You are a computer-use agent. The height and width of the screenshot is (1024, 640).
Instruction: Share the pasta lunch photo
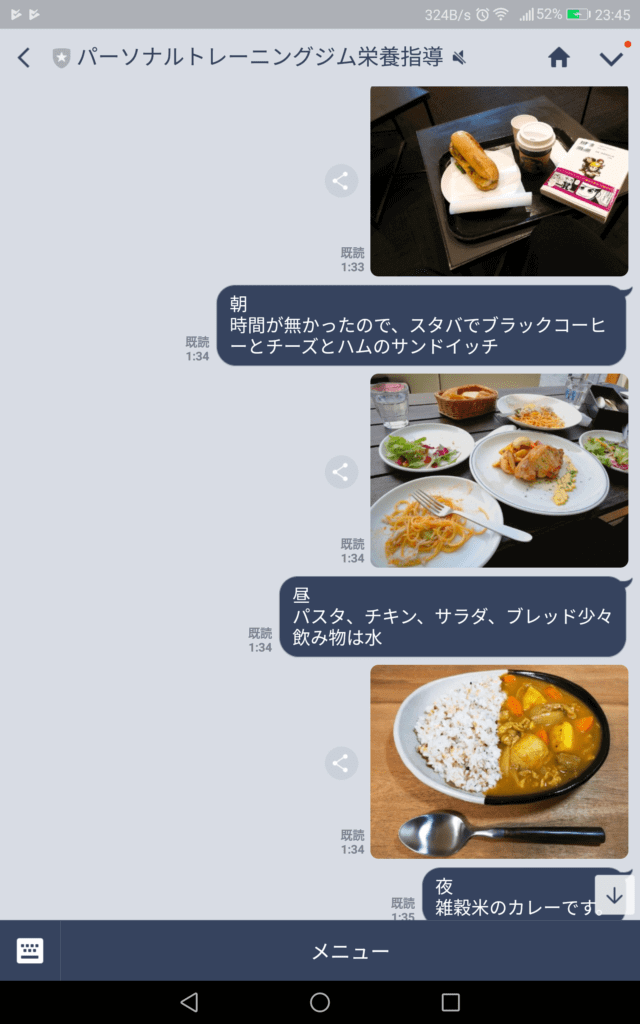341,471
